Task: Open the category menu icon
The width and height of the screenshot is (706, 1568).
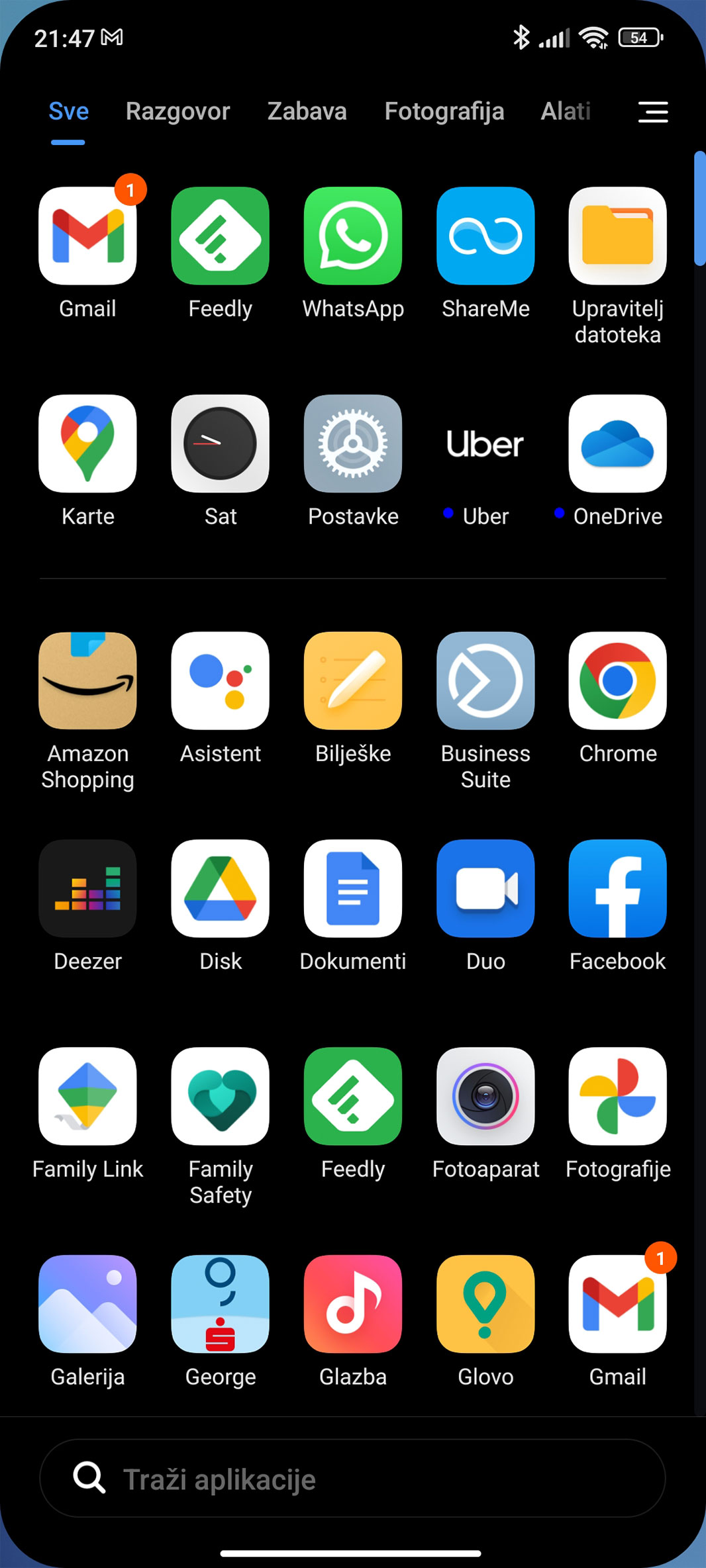Action: click(x=652, y=112)
